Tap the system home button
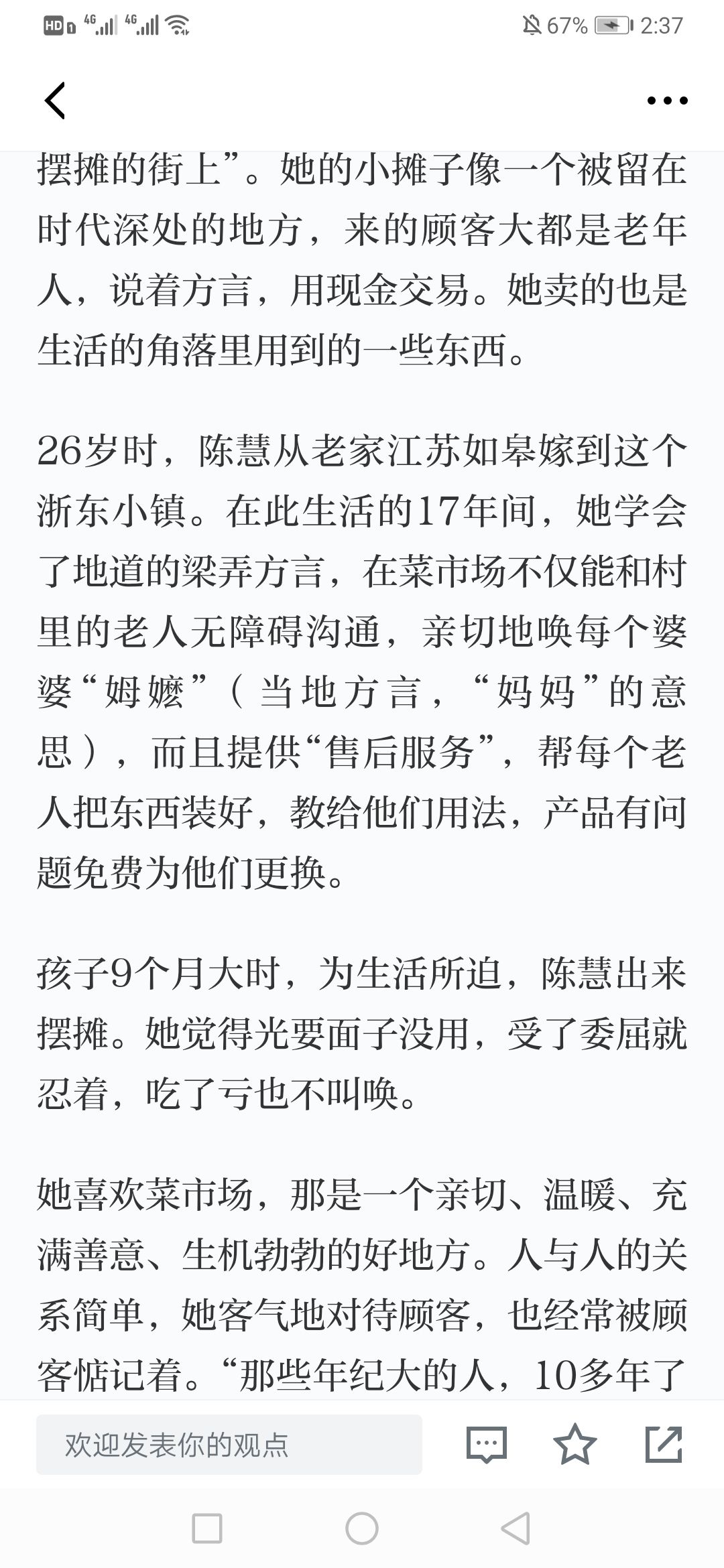Viewport: 724px width, 1568px height. pyautogui.click(x=362, y=1528)
